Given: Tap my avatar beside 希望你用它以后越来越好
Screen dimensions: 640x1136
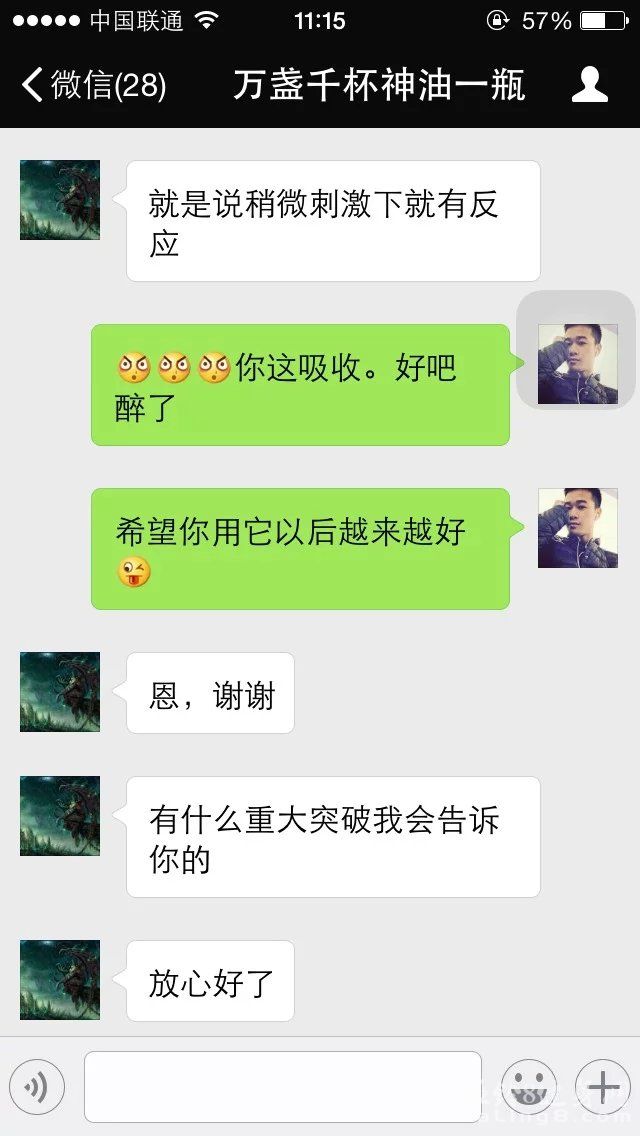Looking at the screenshot, I should [577, 528].
